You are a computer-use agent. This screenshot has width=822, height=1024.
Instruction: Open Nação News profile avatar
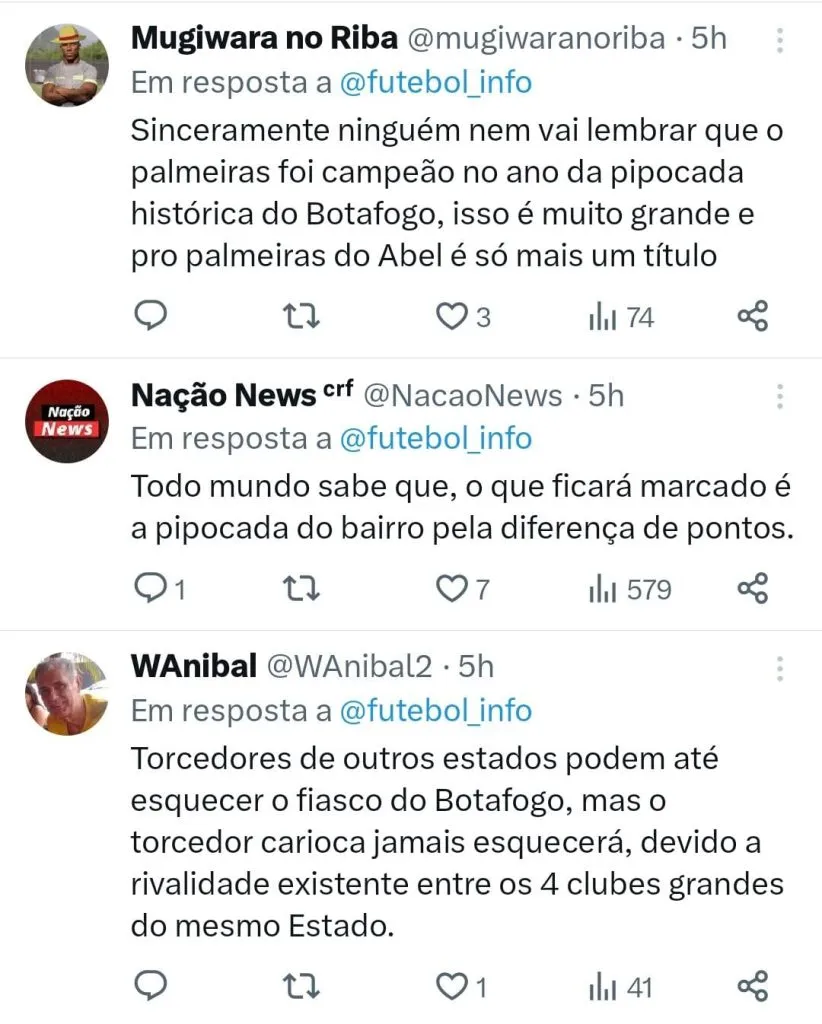[66, 421]
